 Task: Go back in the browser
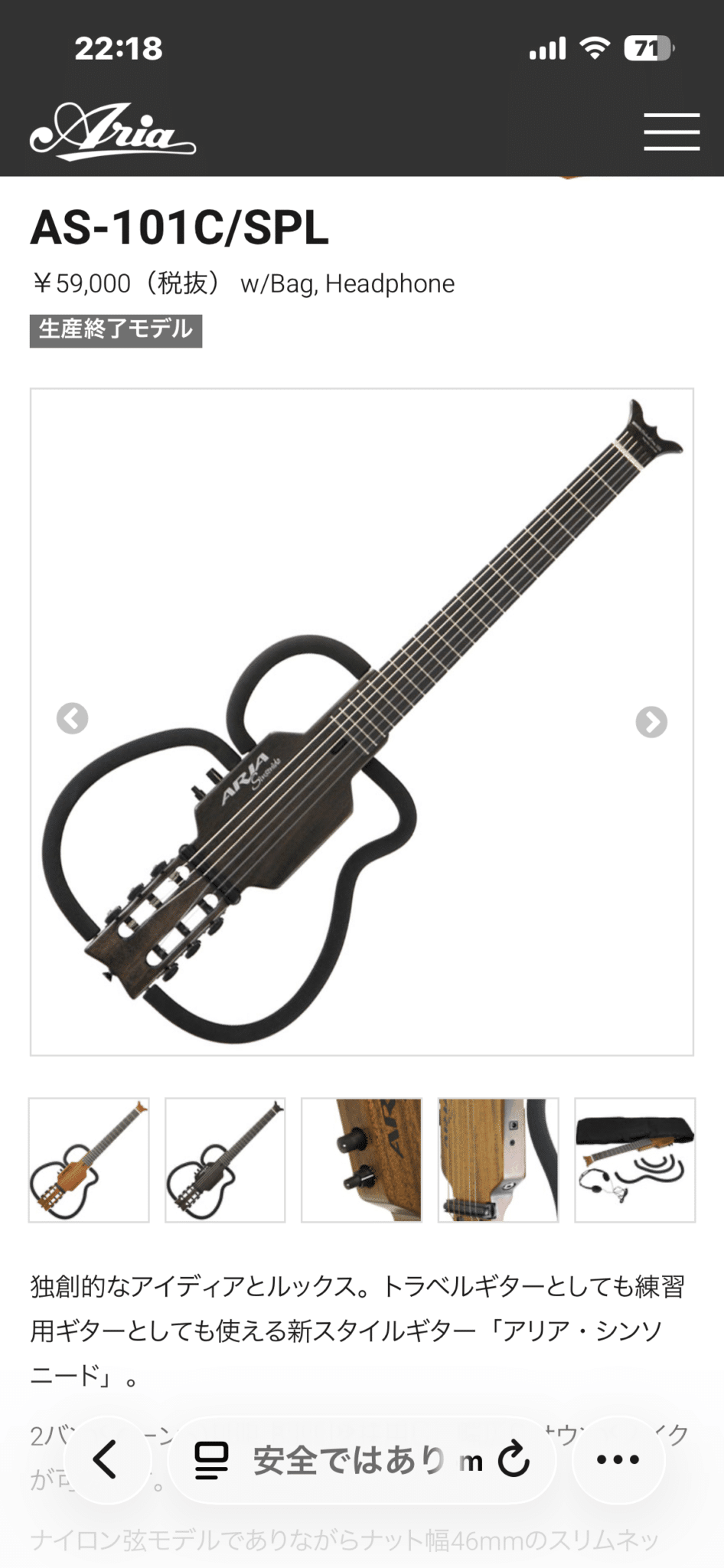(106, 1460)
